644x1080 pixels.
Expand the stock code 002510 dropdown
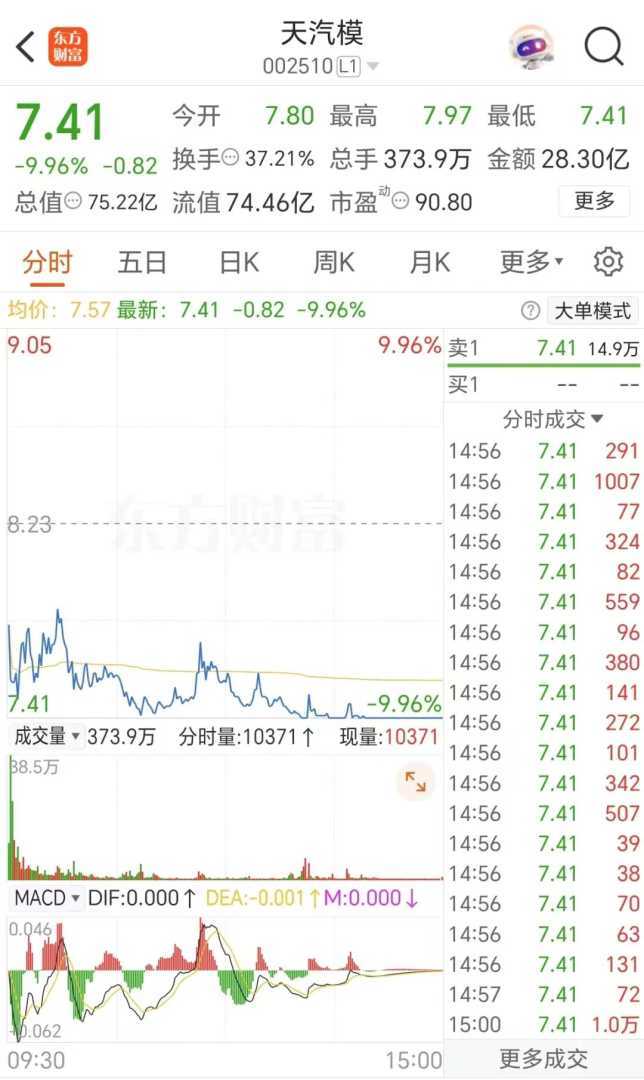[372, 67]
